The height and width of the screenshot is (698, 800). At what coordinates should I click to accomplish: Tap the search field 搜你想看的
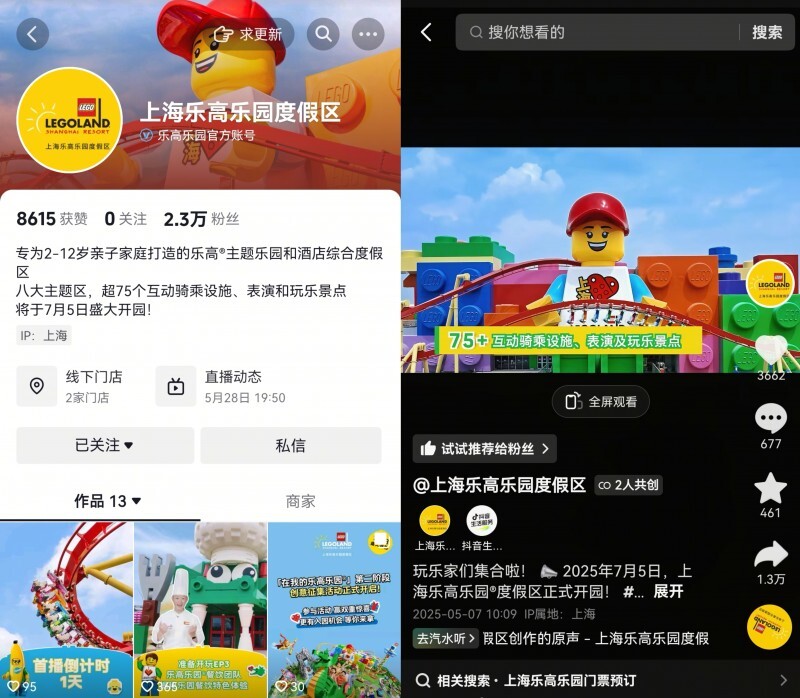600,32
